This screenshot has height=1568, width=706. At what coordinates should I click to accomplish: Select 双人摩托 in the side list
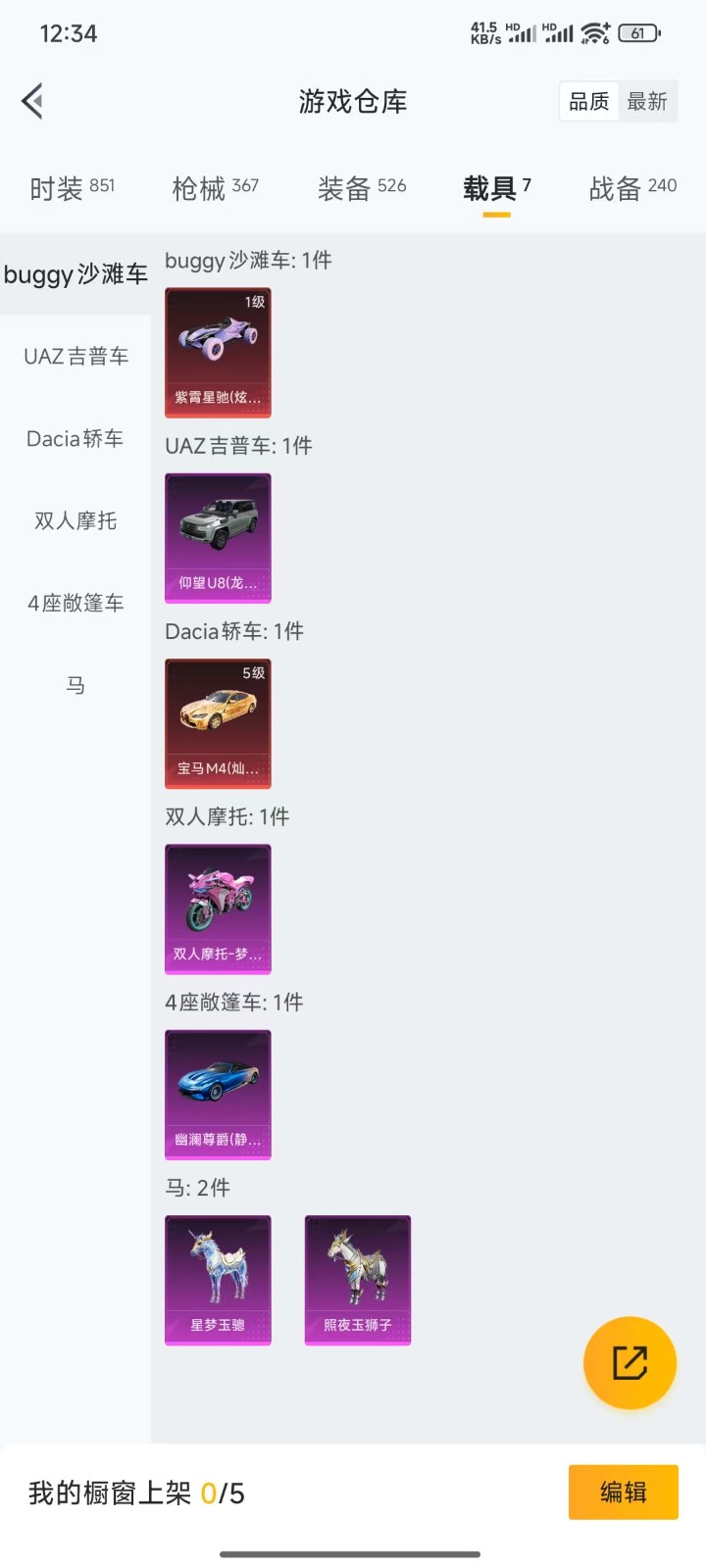coord(76,521)
